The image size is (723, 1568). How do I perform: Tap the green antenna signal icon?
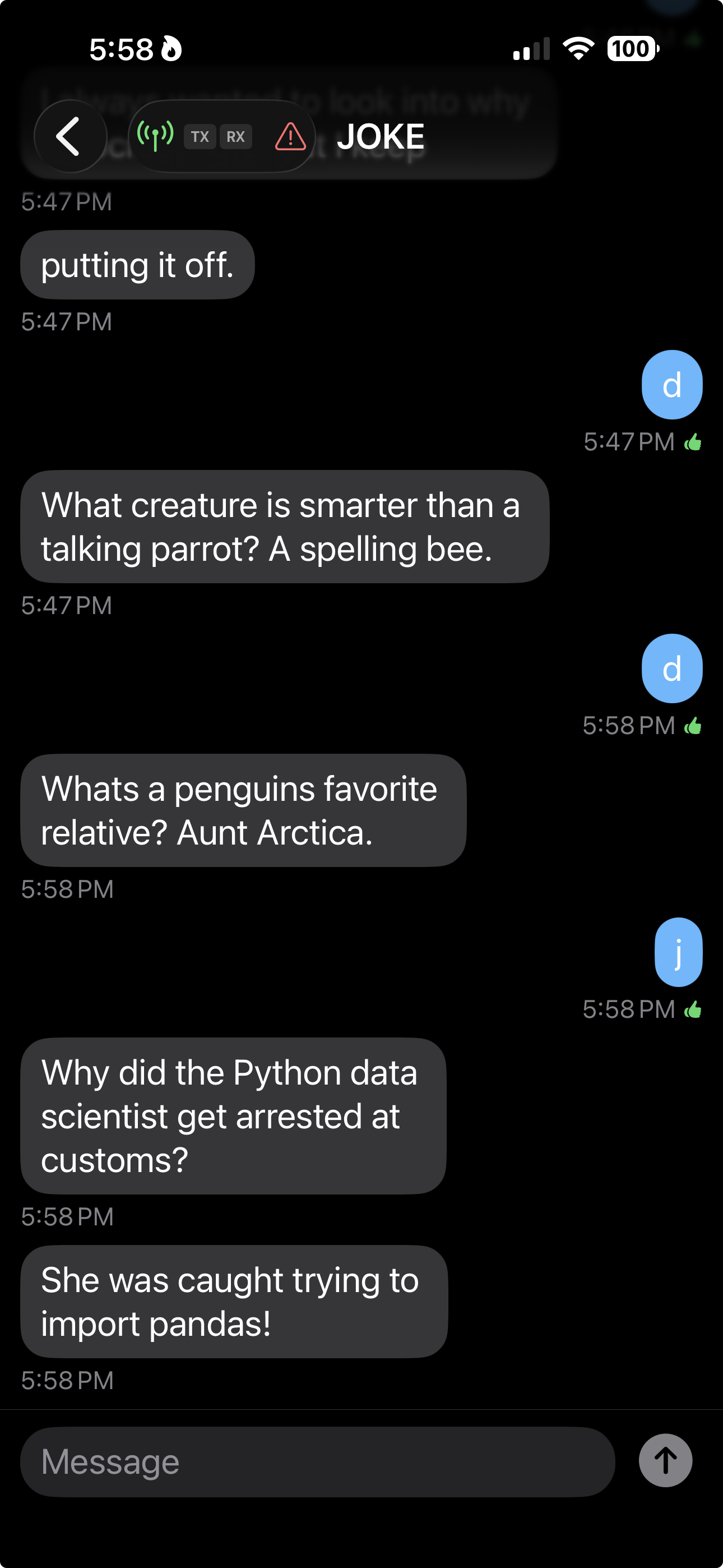click(155, 135)
